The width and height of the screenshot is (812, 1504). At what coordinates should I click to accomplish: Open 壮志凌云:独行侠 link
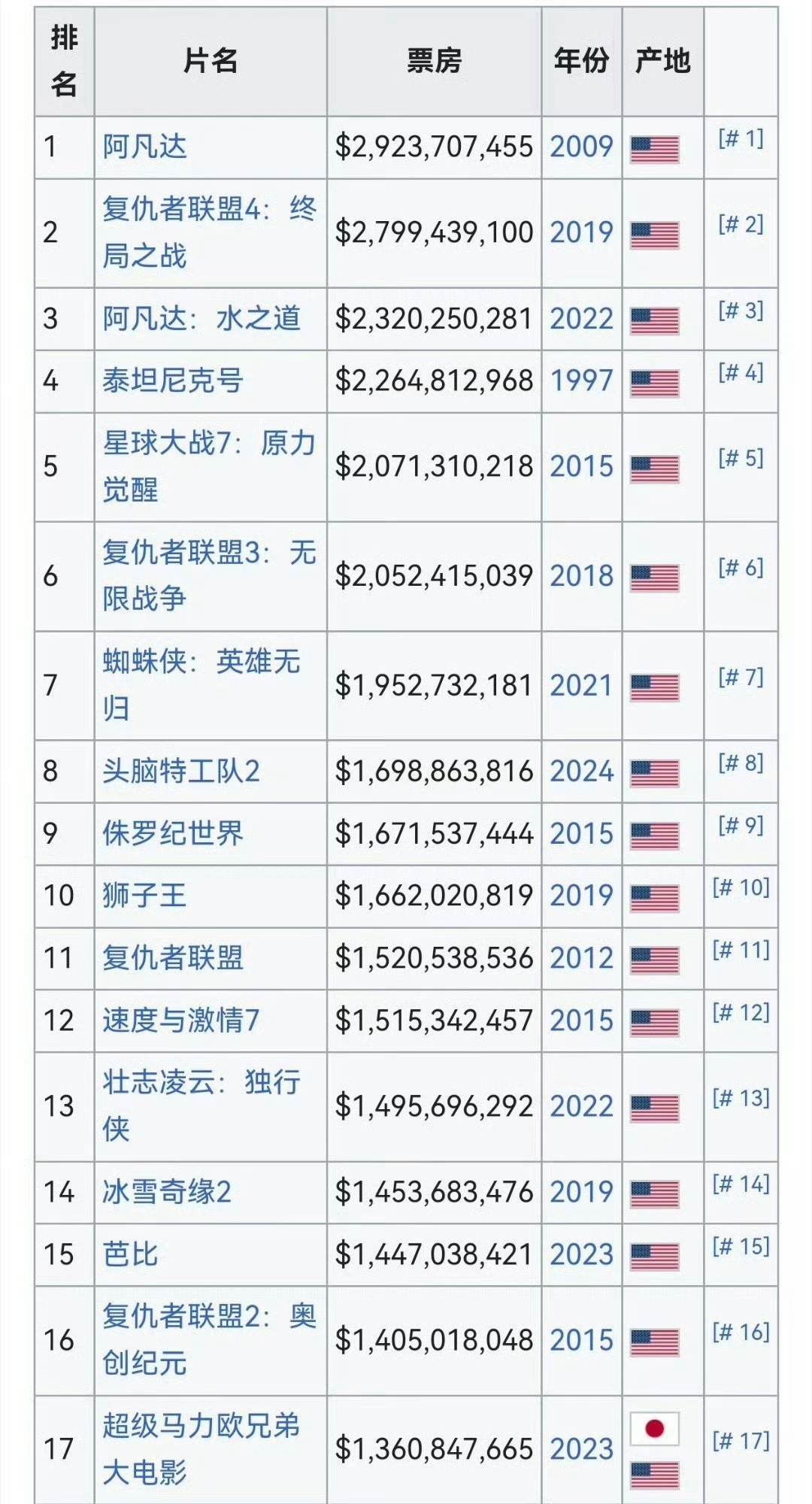pos(201,1105)
